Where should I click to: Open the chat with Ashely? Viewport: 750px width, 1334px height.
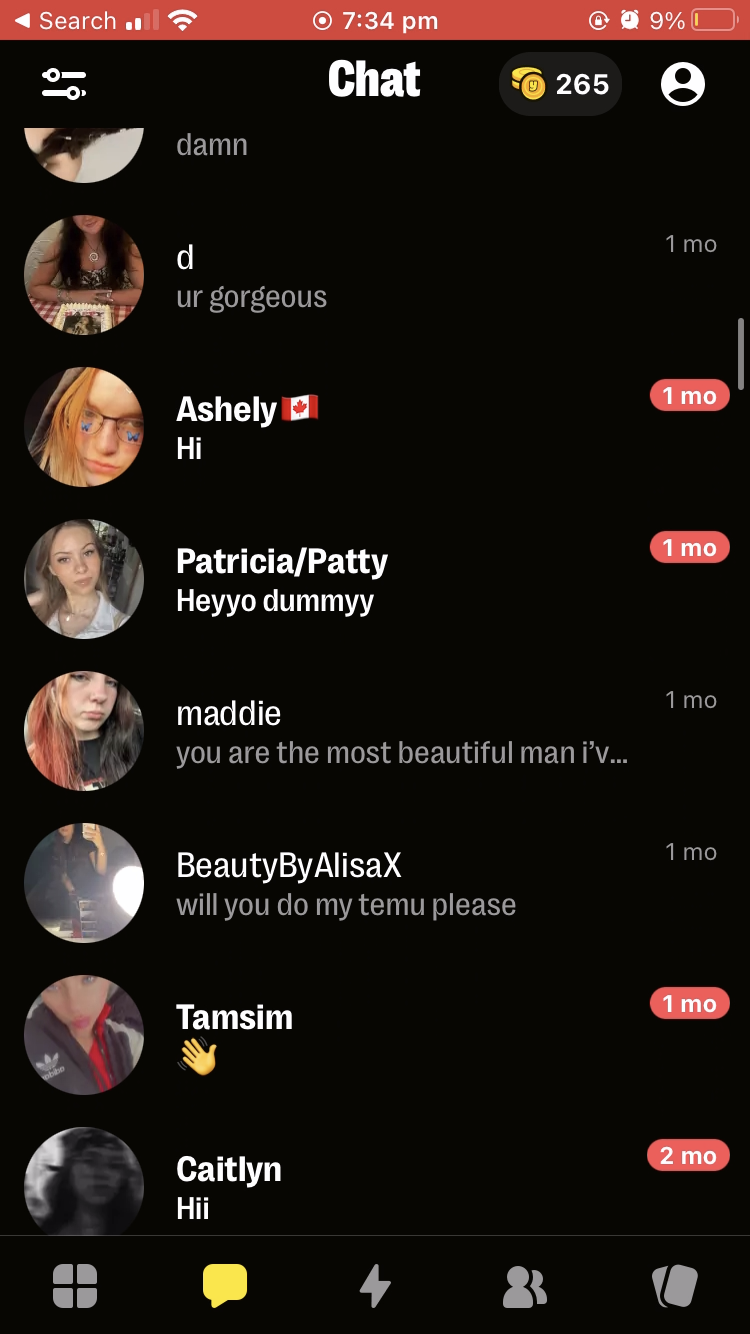pyautogui.click(x=375, y=427)
